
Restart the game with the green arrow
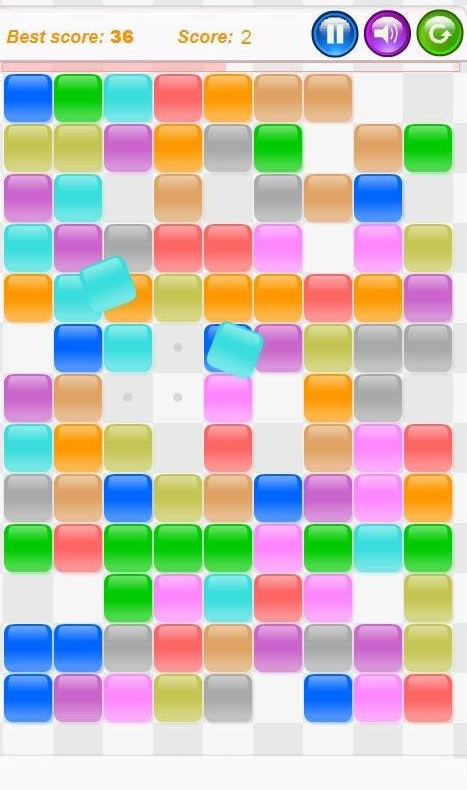(440, 33)
